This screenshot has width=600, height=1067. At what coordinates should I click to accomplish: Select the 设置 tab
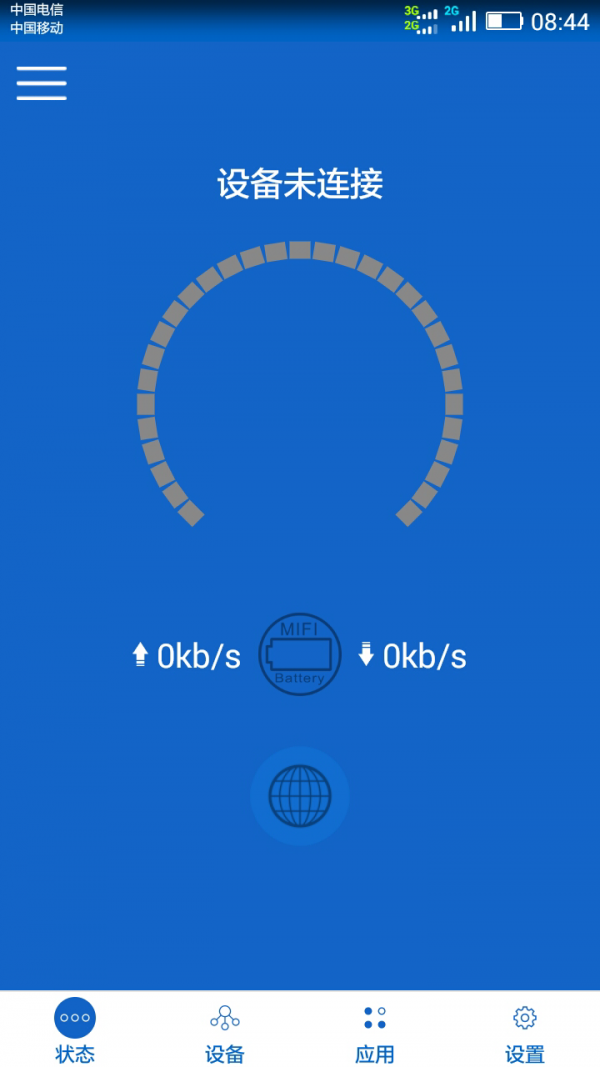(x=525, y=1030)
